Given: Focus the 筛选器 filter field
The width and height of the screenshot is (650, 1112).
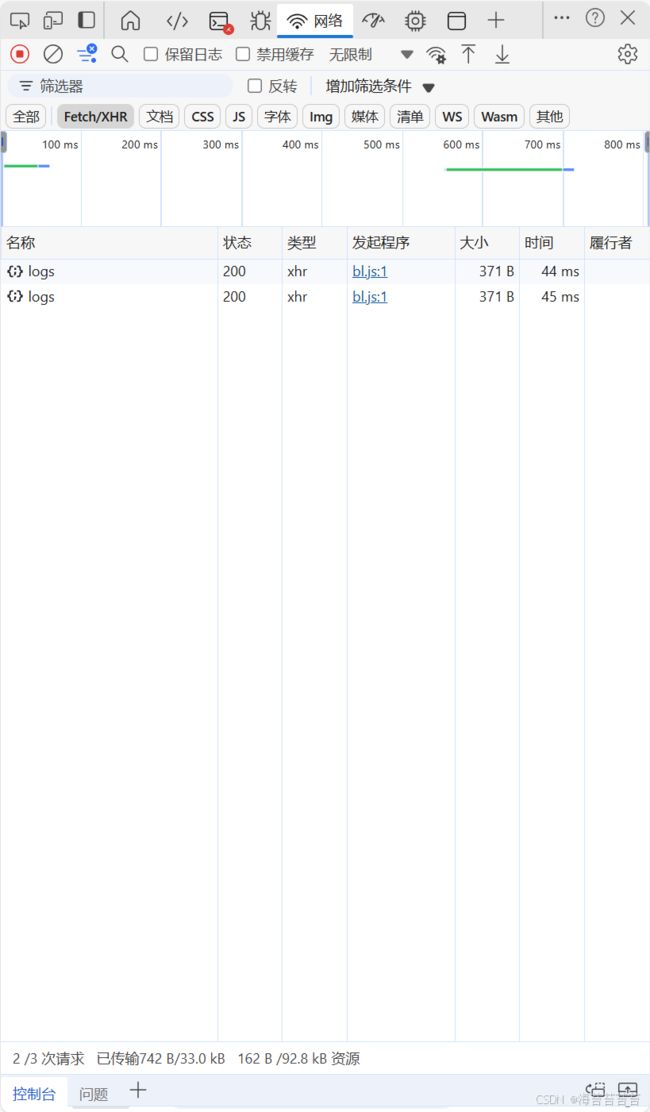Looking at the screenshot, I should point(120,87).
